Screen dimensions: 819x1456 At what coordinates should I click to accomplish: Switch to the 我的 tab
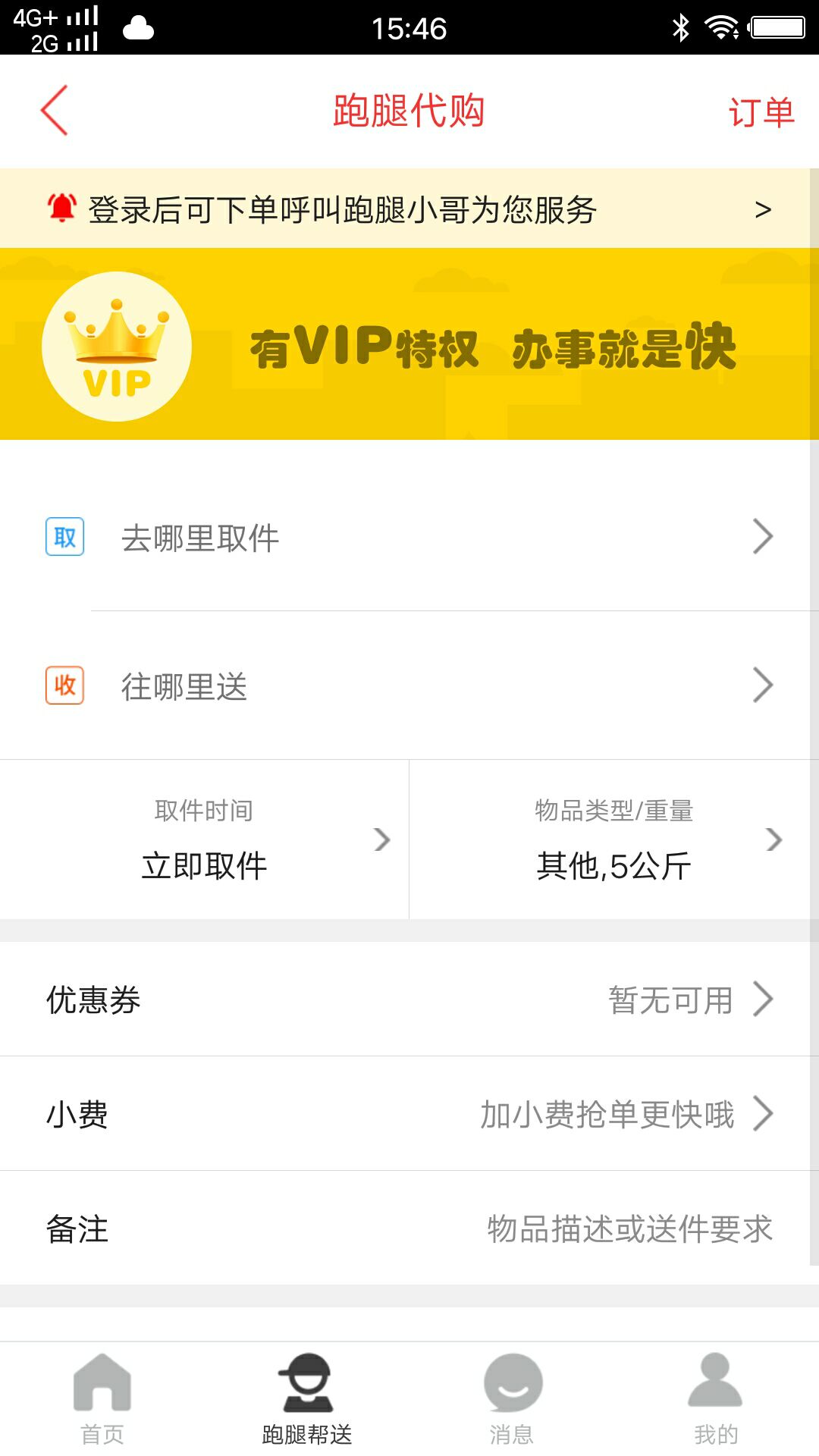click(716, 1399)
